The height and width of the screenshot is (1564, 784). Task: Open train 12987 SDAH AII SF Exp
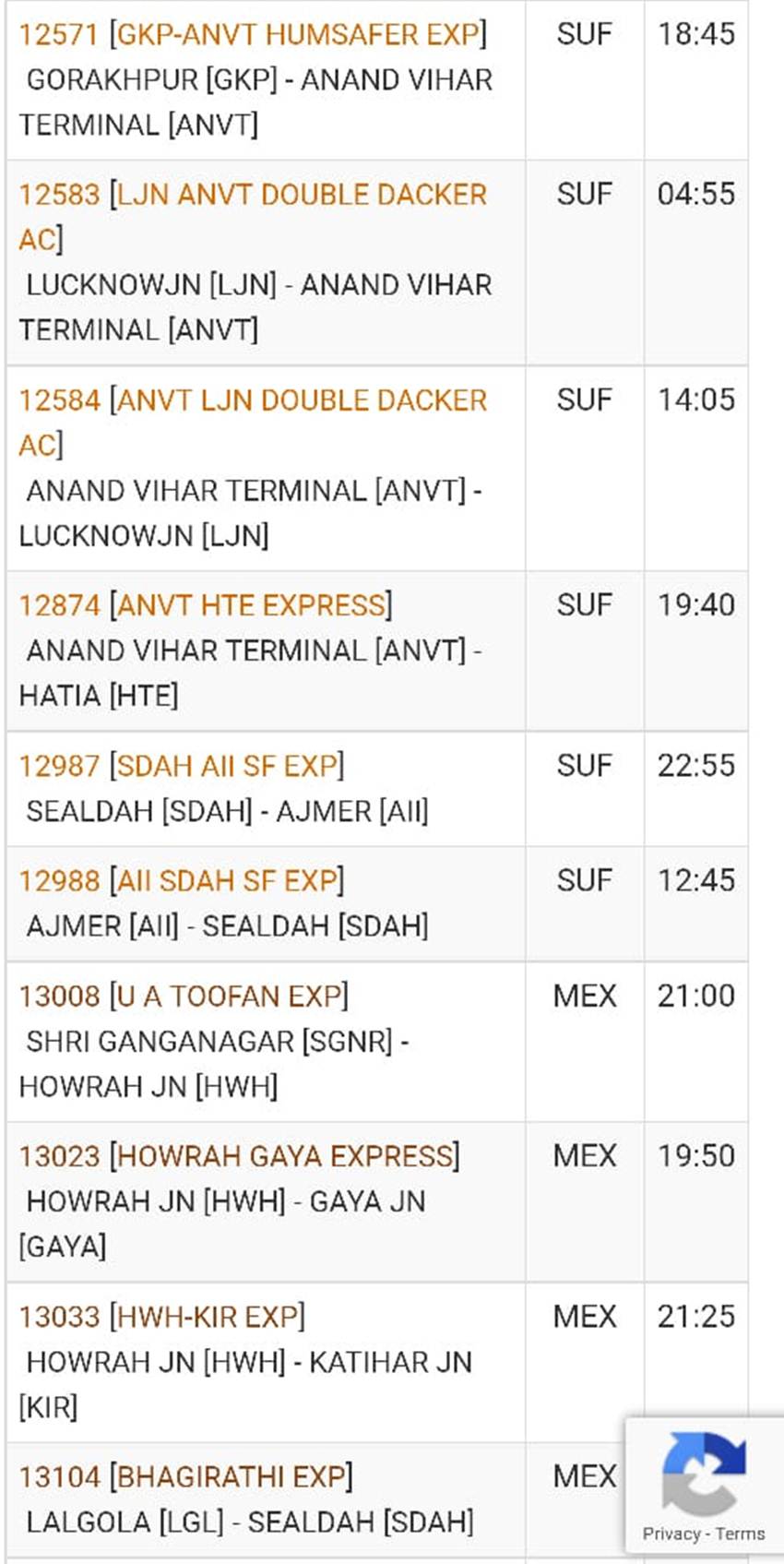click(x=182, y=766)
